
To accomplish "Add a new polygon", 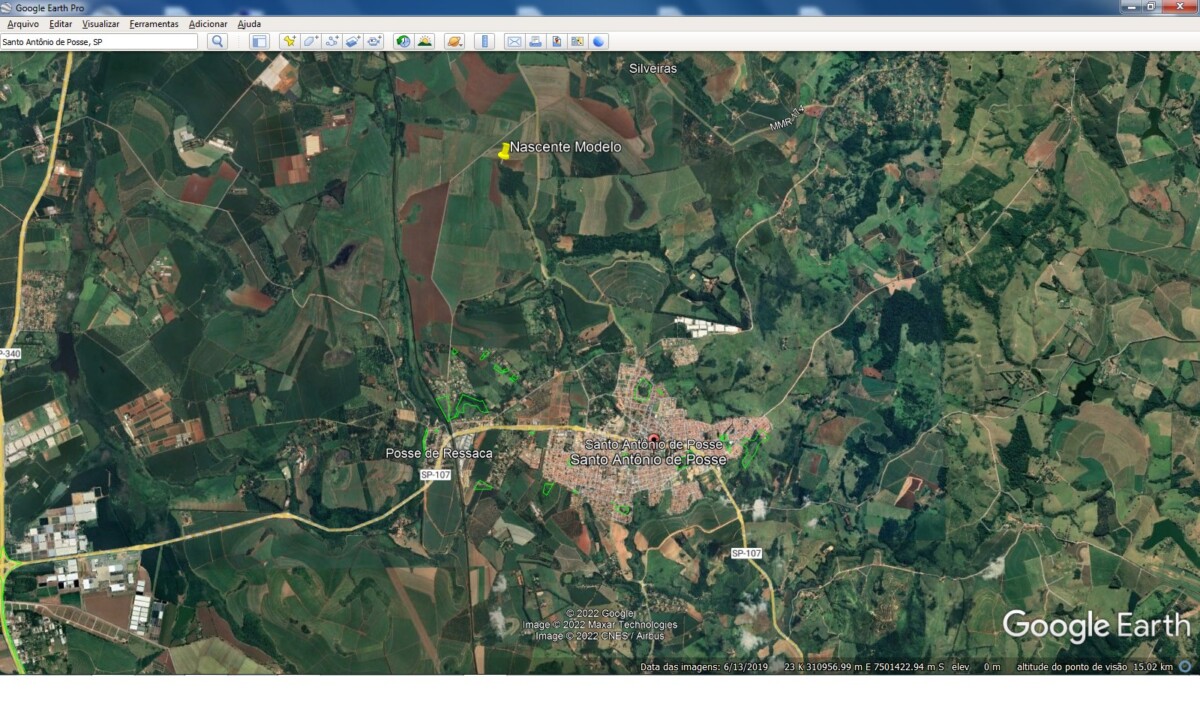I will point(310,42).
